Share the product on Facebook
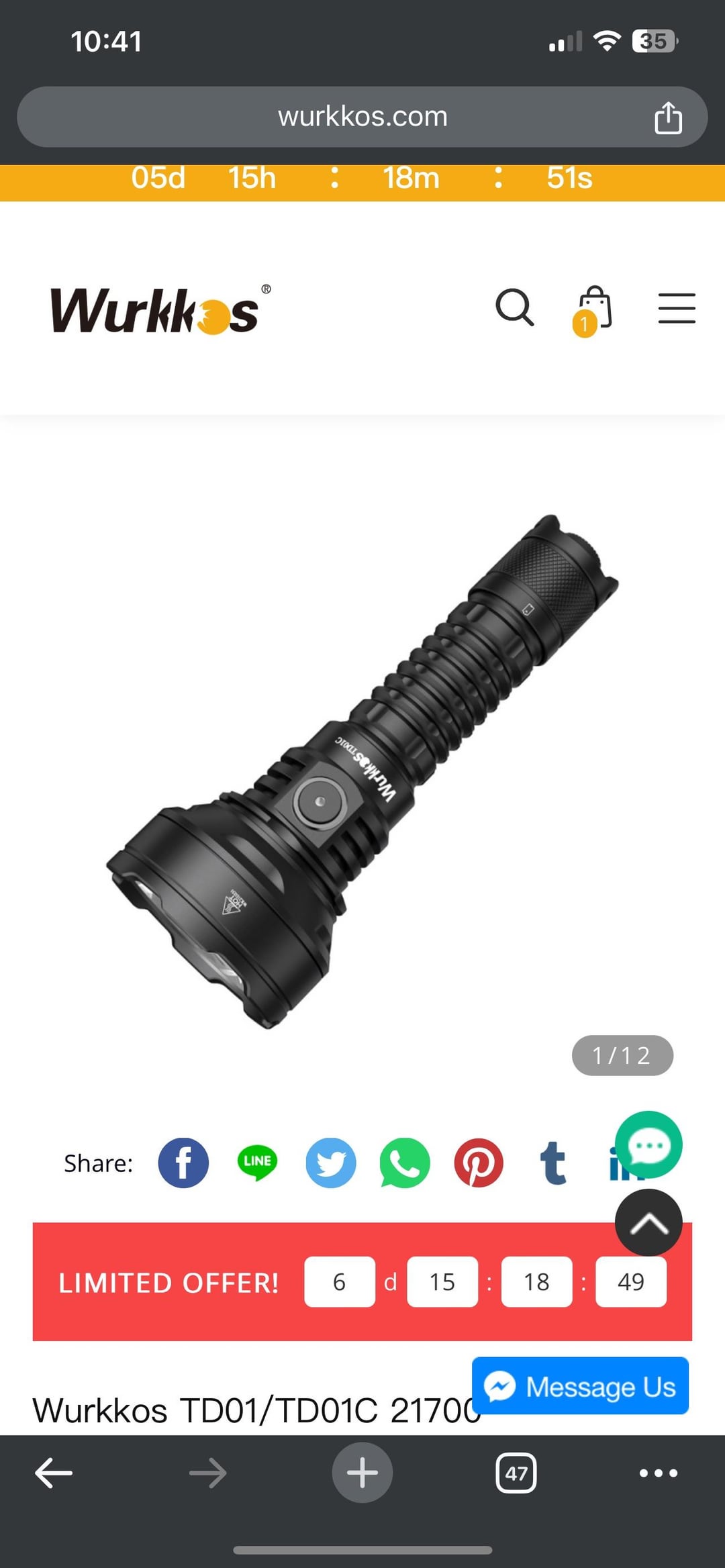 (183, 1163)
